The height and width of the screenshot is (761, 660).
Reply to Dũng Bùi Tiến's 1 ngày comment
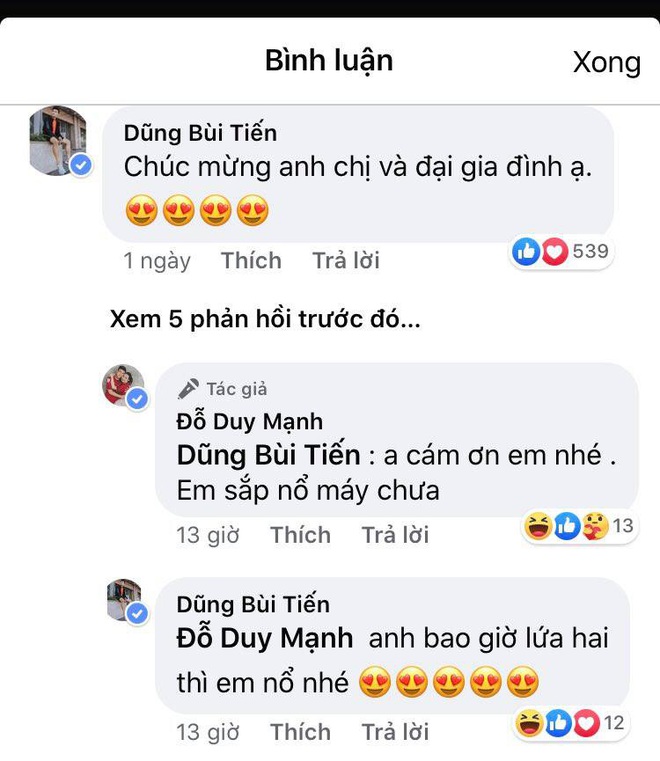pyautogui.click(x=346, y=261)
